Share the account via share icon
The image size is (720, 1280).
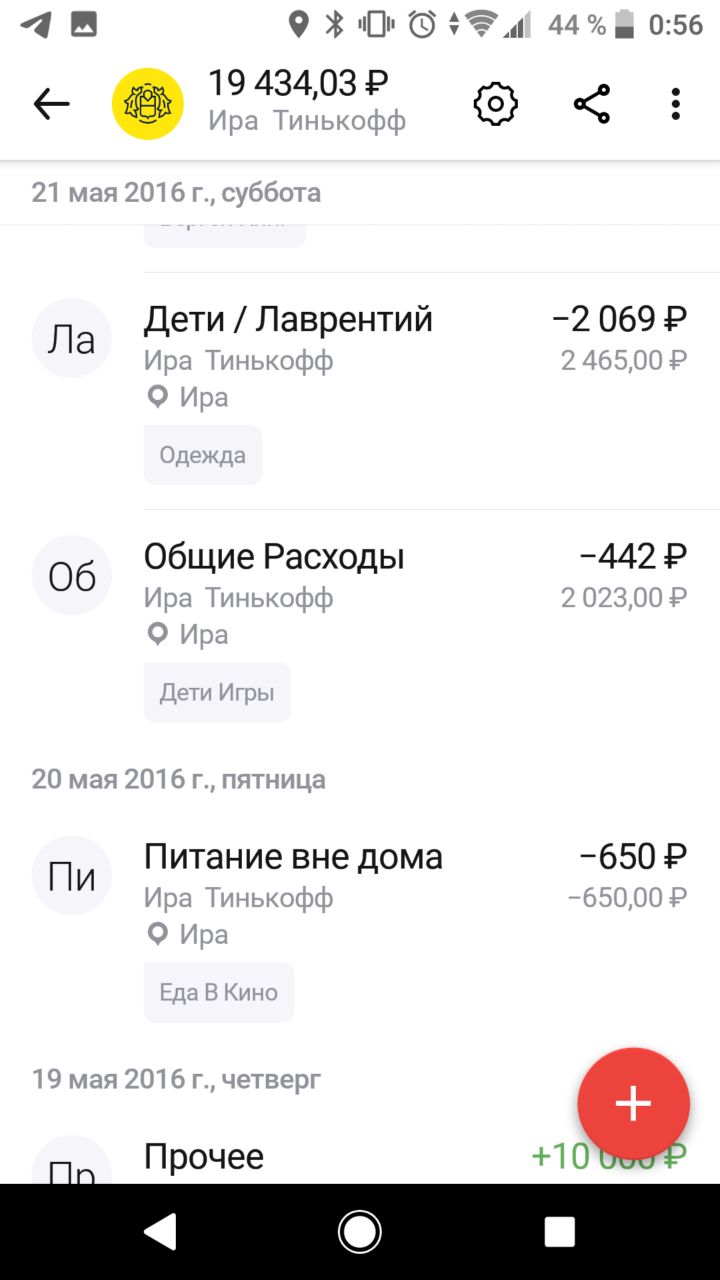click(x=591, y=103)
